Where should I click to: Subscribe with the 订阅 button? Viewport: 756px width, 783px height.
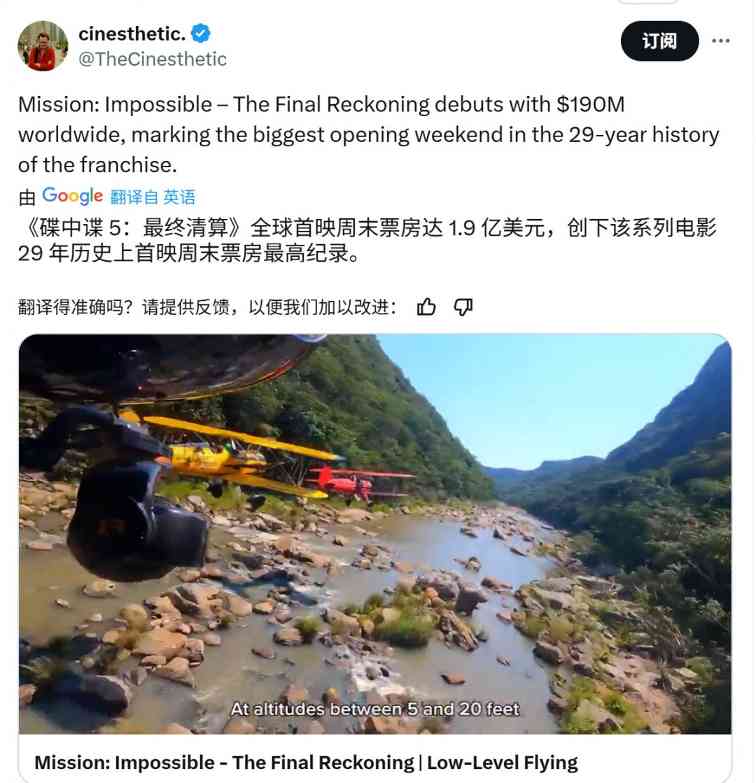[x=659, y=41]
